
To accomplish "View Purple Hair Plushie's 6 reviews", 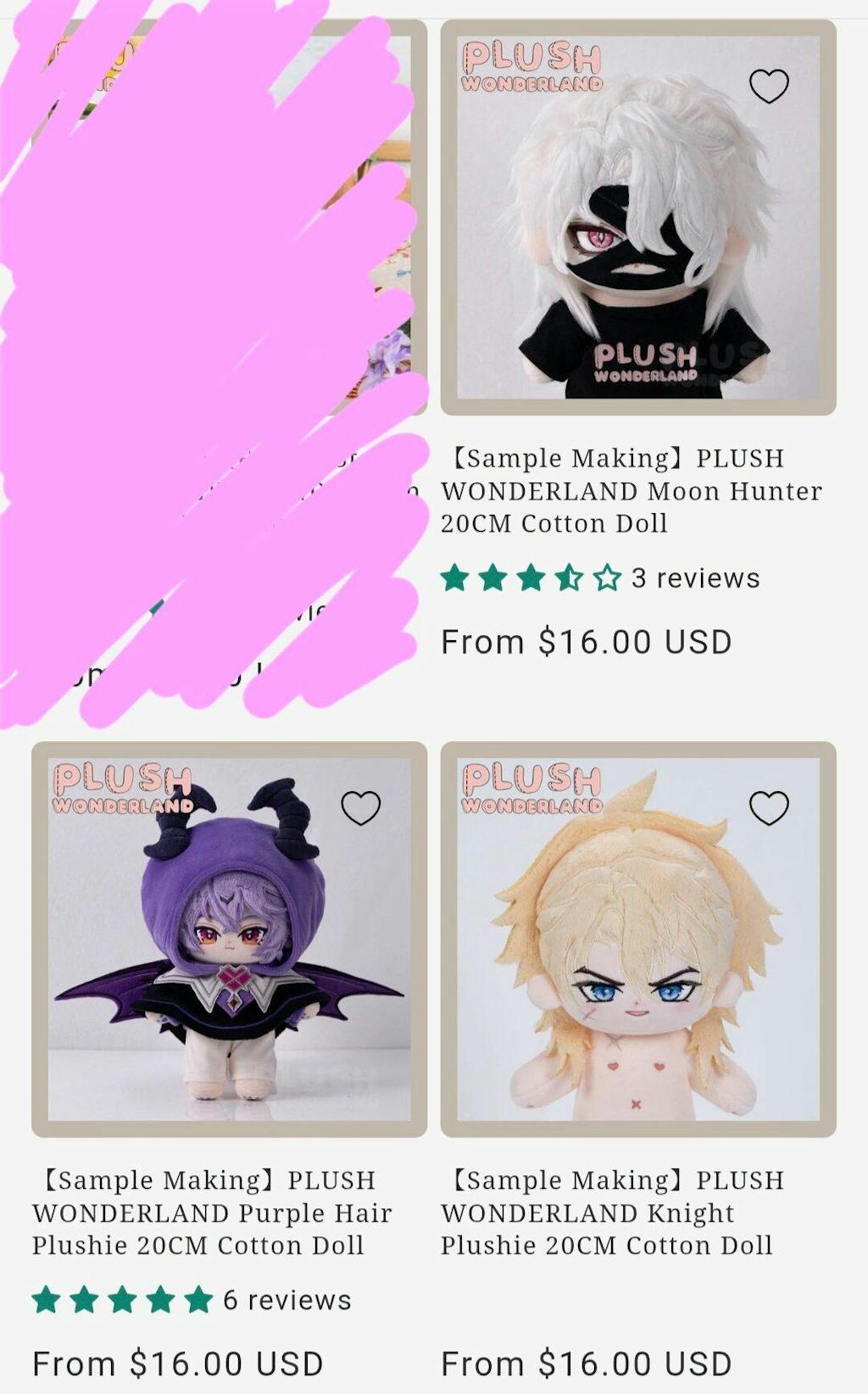I will (287, 1300).
